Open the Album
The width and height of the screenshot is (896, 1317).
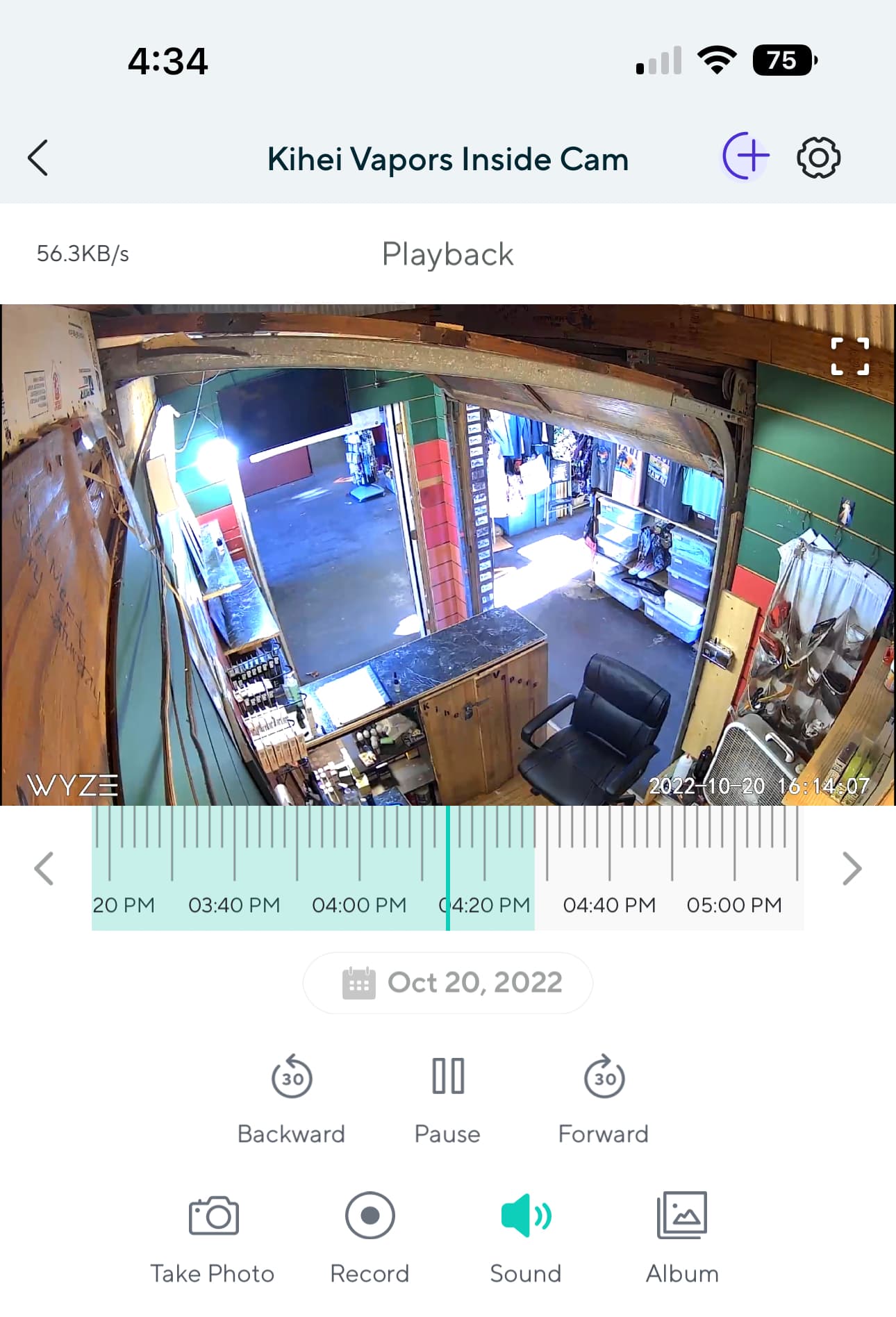682,1216
